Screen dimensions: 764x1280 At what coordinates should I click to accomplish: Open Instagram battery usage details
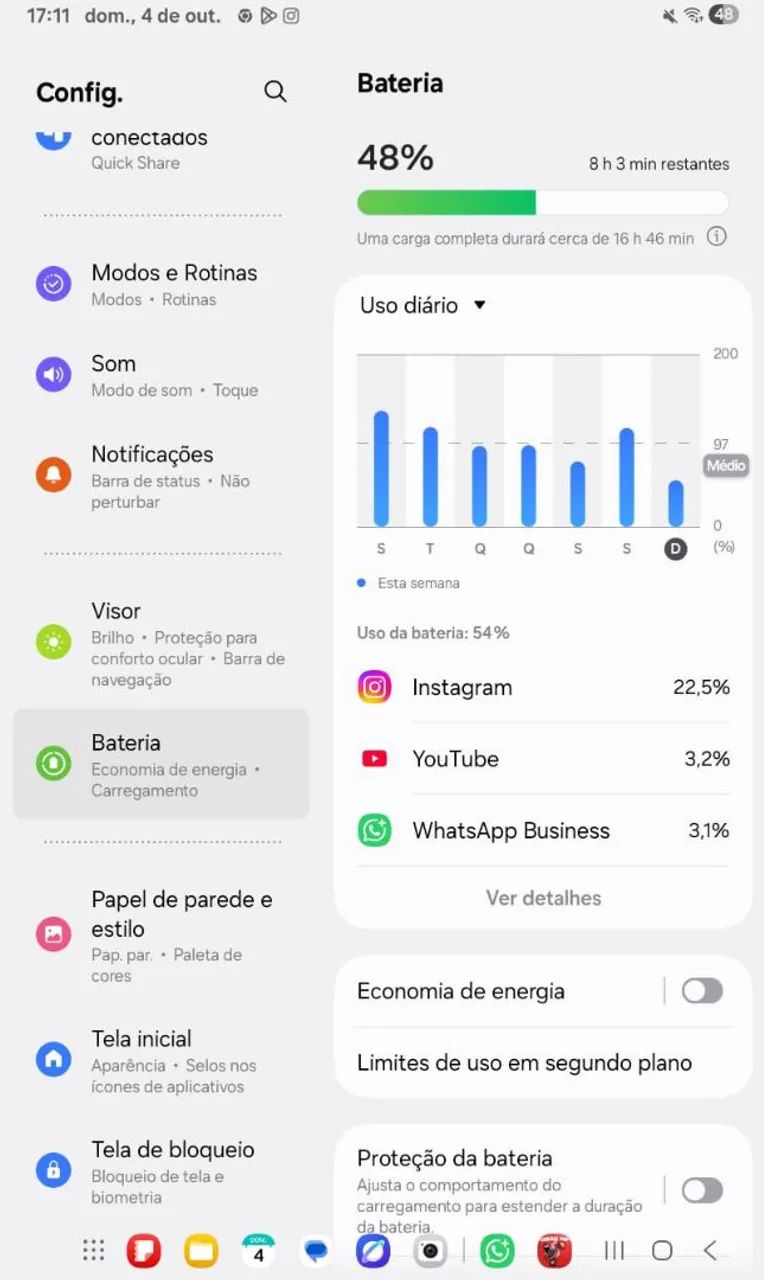(x=543, y=687)
